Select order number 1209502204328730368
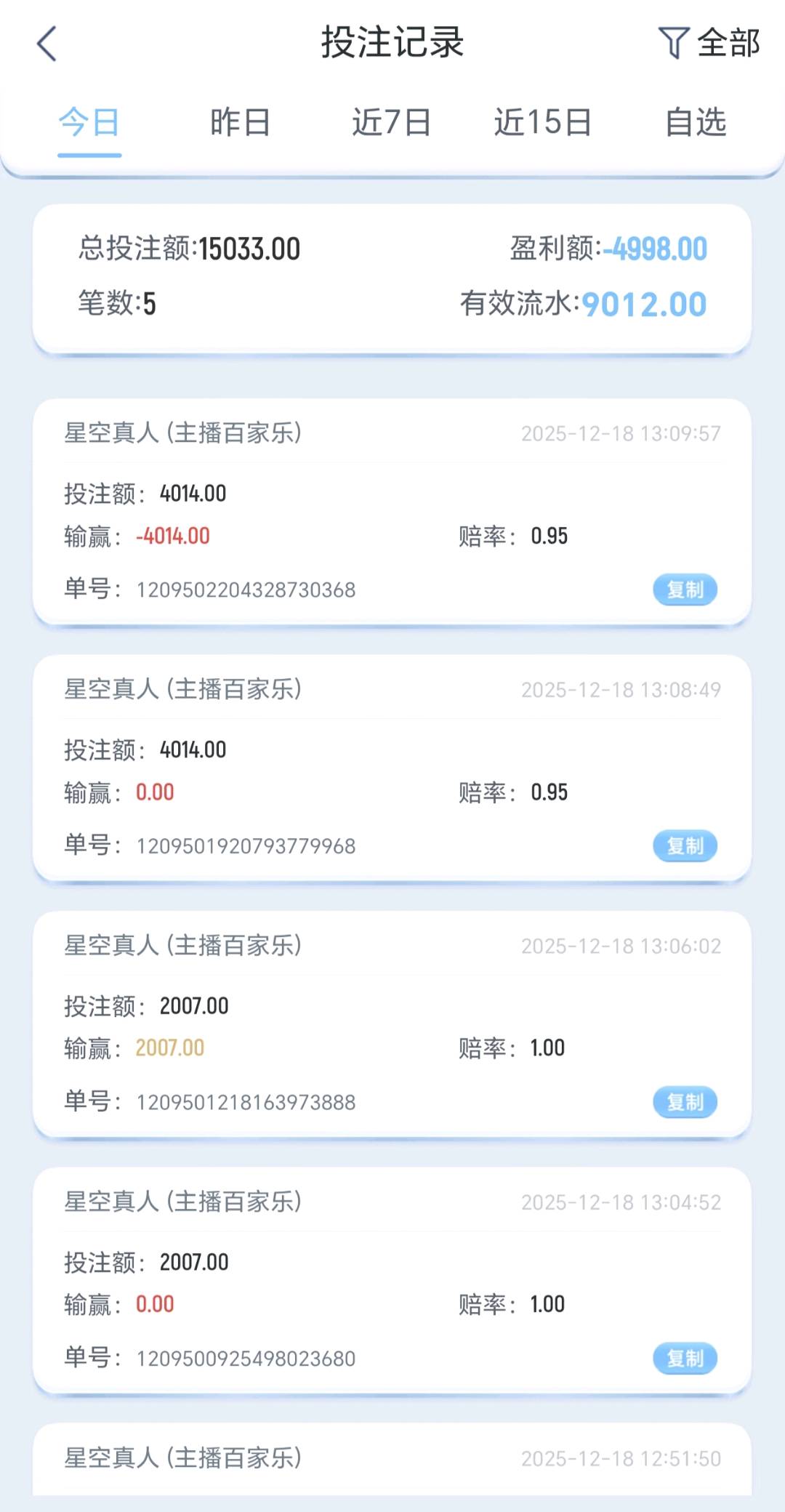The width and height of the screenshot is (785, 1512). point(245,590)
